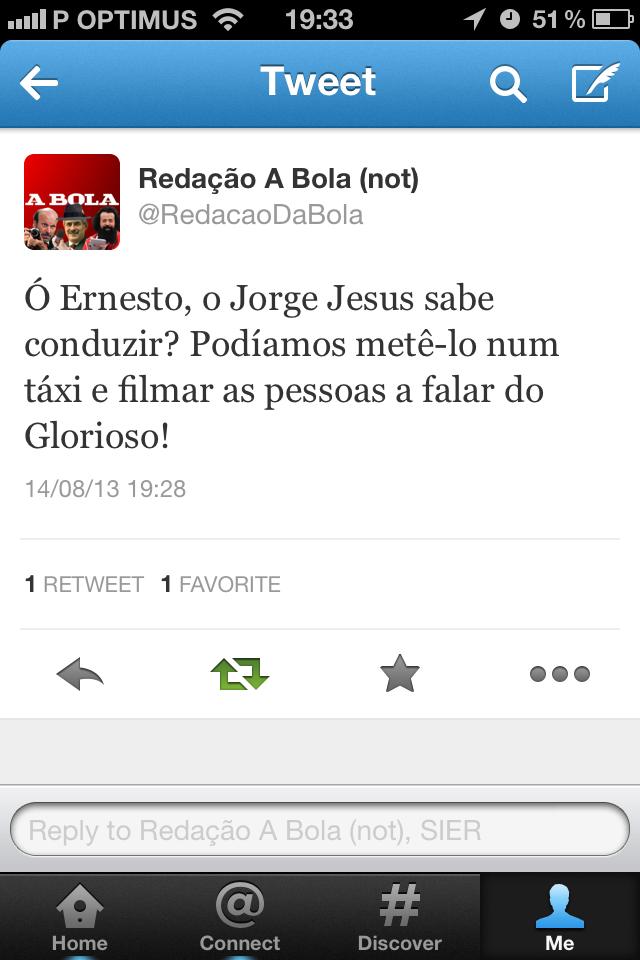
Task: Open the search magnifier icon
Action: pyautogui.click(x=507, y=84)
